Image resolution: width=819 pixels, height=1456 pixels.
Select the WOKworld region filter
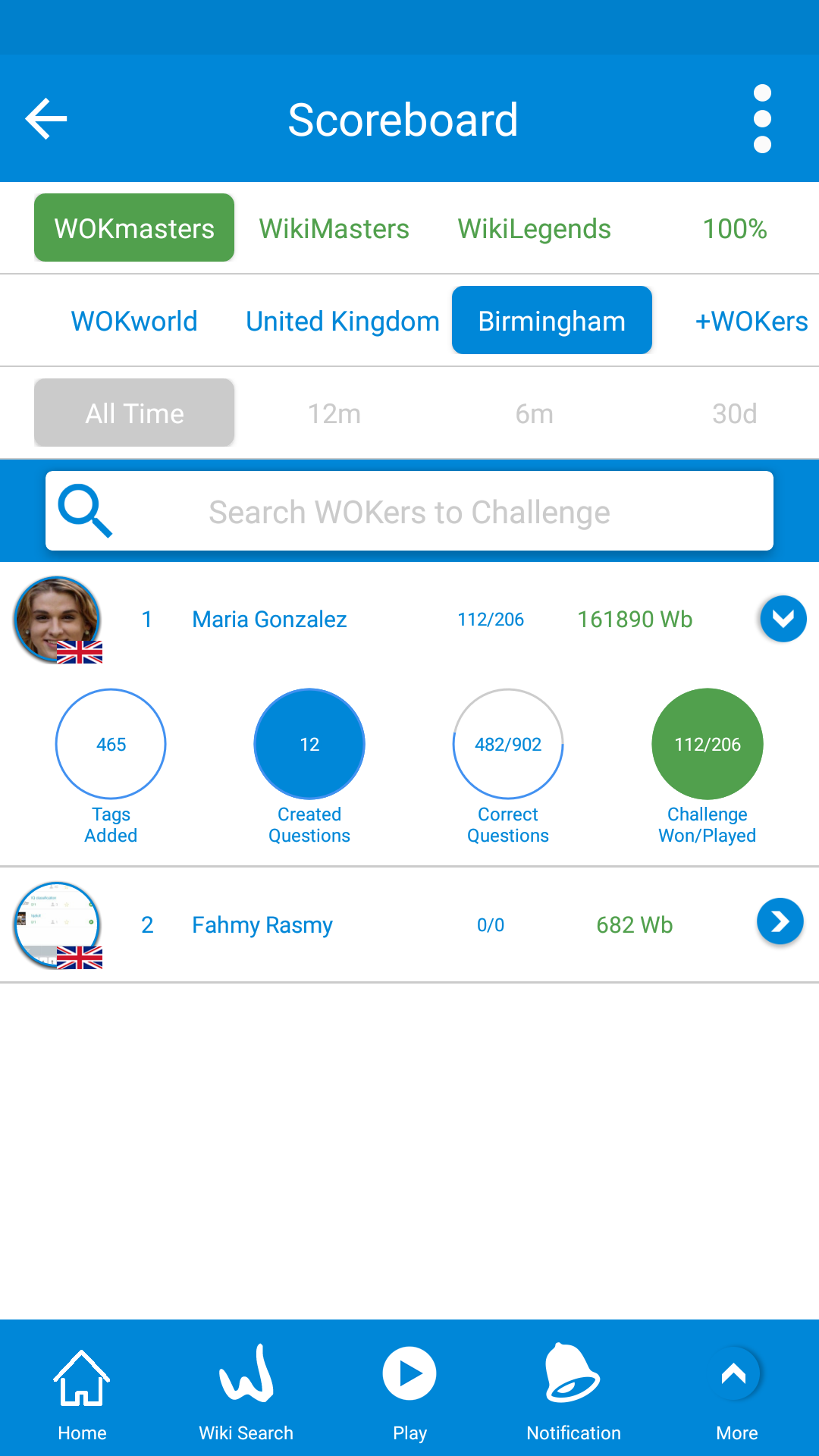pyautogui.click(x=134, y=321)
